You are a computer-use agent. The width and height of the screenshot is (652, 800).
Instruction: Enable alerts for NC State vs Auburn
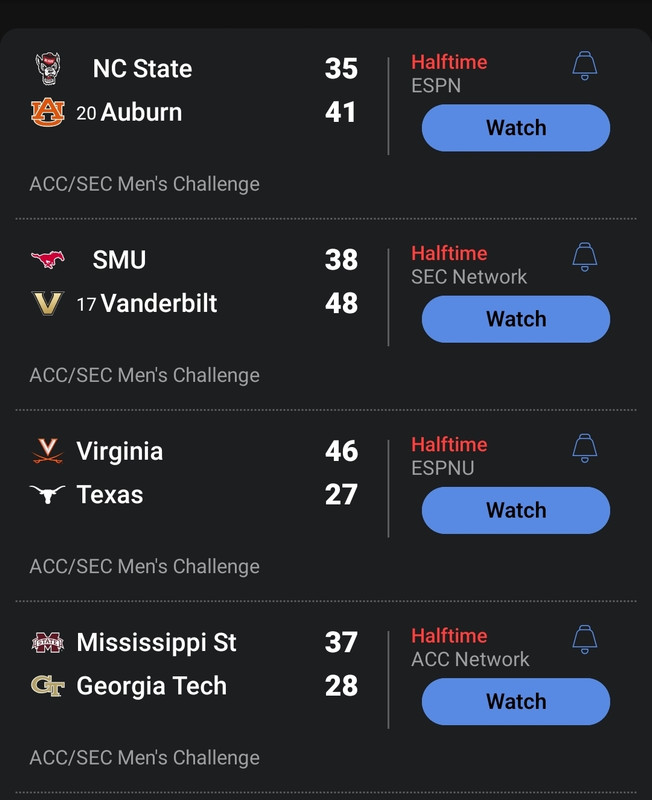[585, 66]
